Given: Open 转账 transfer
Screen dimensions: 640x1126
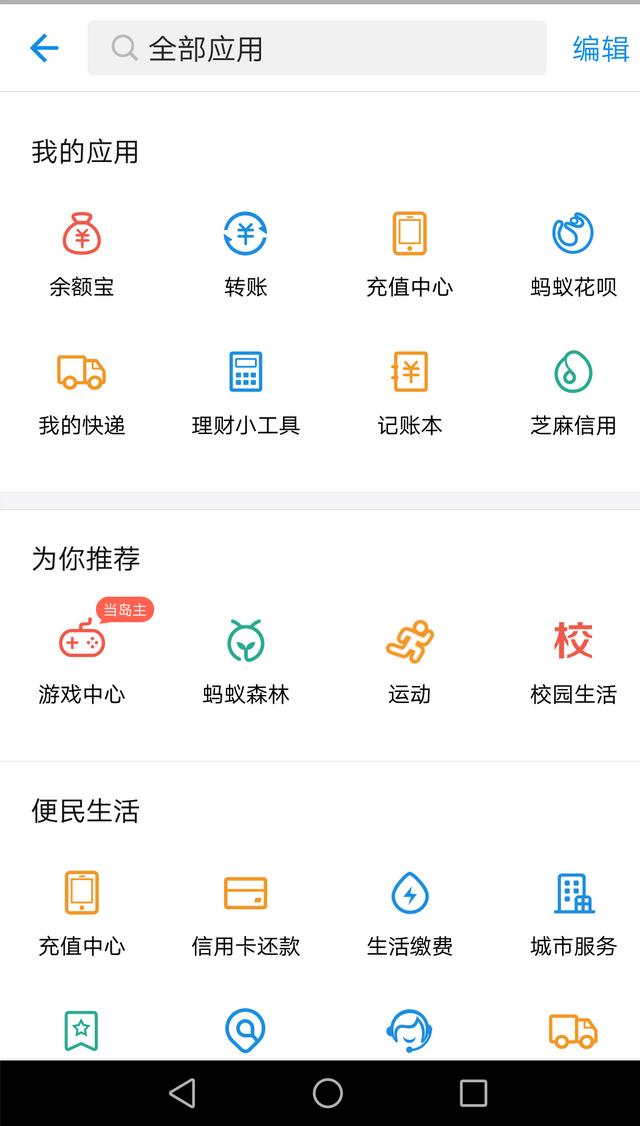Looking at the screenshot, I should click(x=246, y=253).
